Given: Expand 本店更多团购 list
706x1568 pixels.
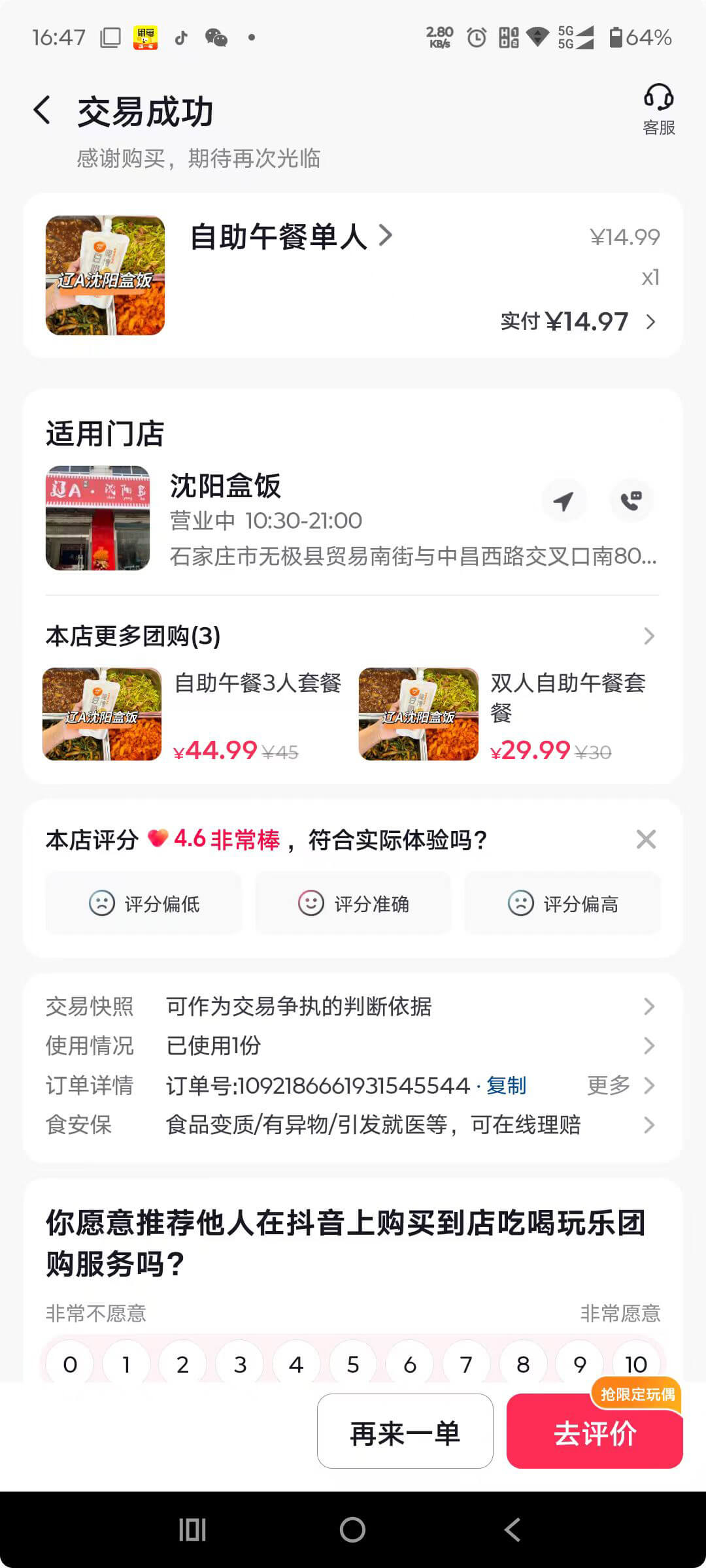Looking at the screenshot, I should click(647, 635).
